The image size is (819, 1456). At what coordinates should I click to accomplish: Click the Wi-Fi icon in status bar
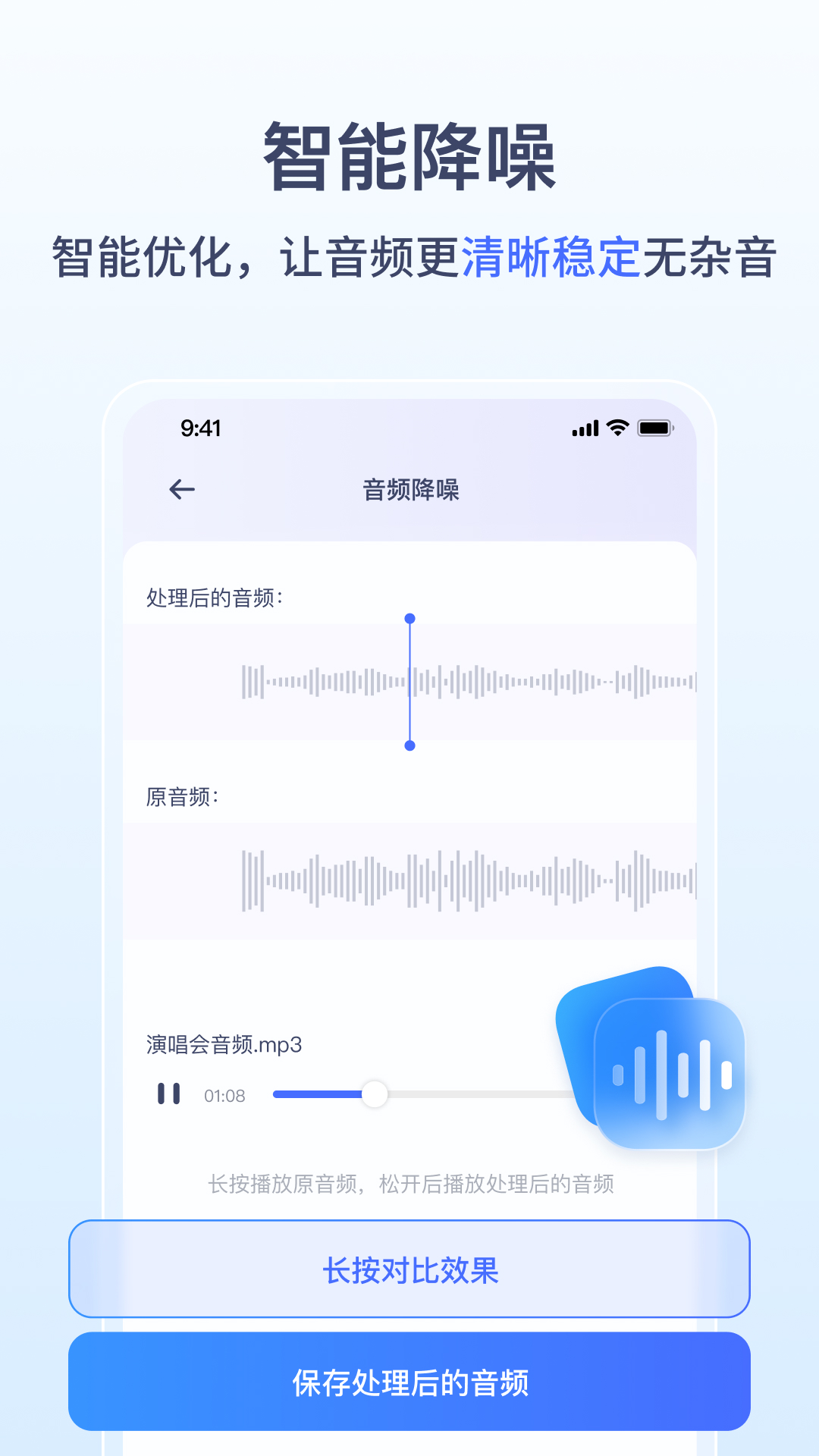[x=615, y=428]
